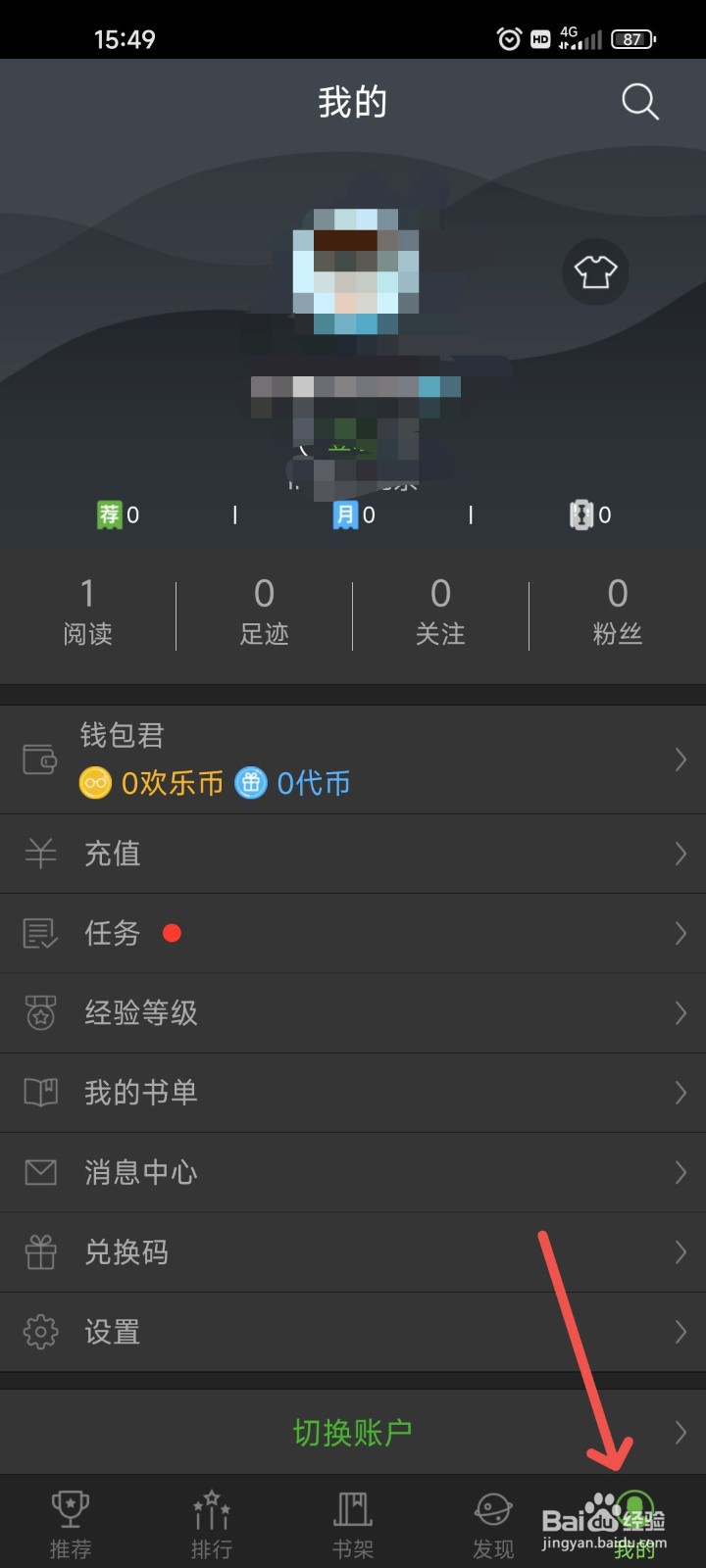Viewport: 706px width, 1568px height.
Task: Tap the 经验等级 medal icon
Action: pos(39,1013)
